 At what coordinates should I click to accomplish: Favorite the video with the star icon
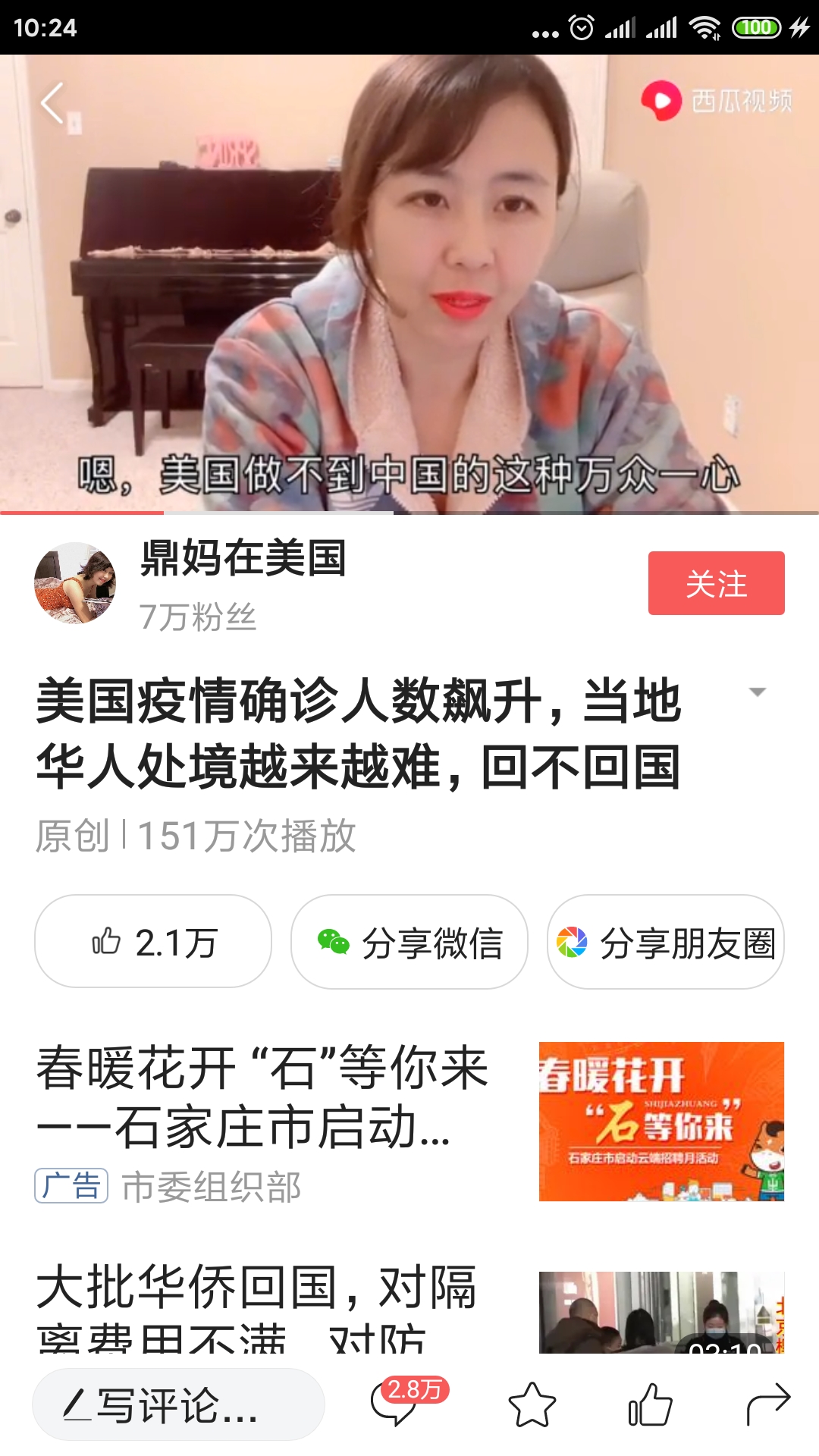click(532, 1405)
